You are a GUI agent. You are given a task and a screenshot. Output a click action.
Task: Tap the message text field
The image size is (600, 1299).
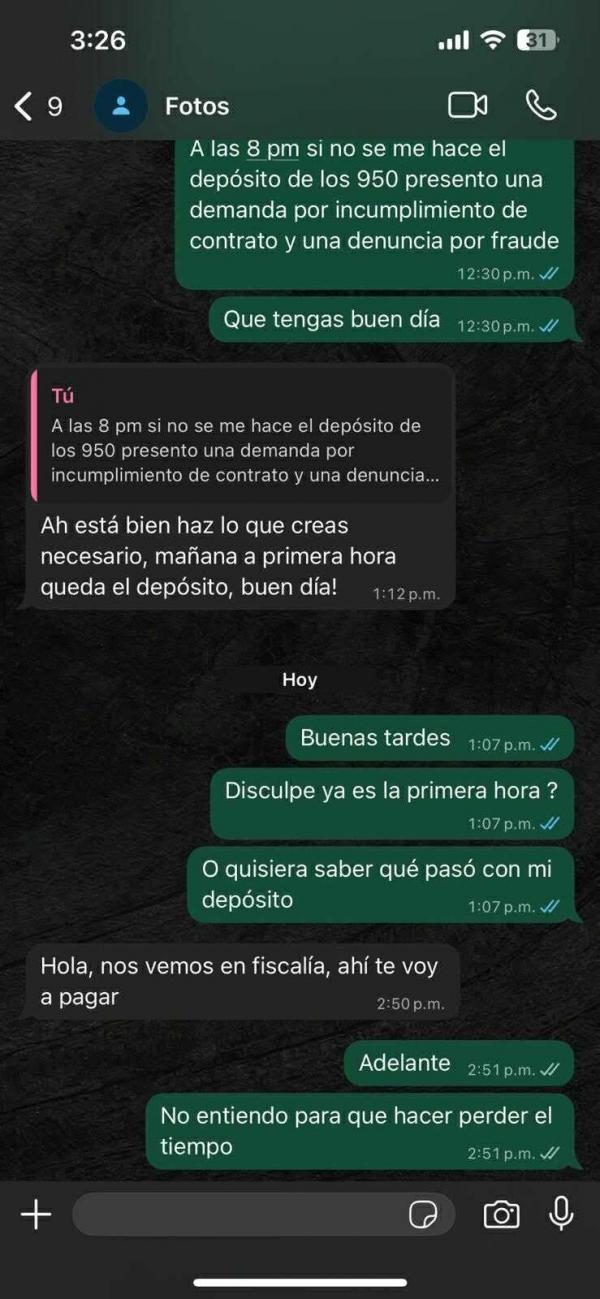[240, 1214]
